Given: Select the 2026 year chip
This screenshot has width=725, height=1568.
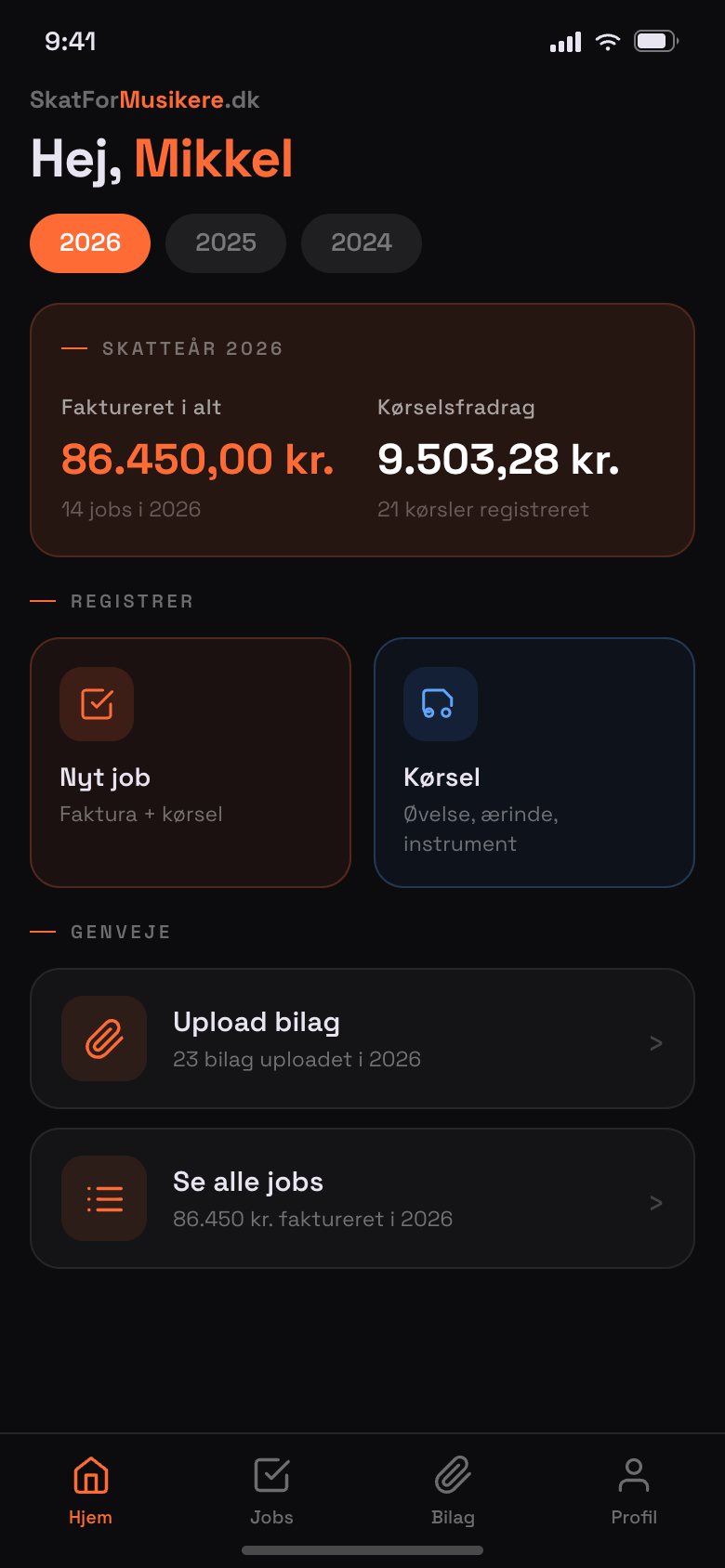Looking at the screenshot, I should click(90, 243).
